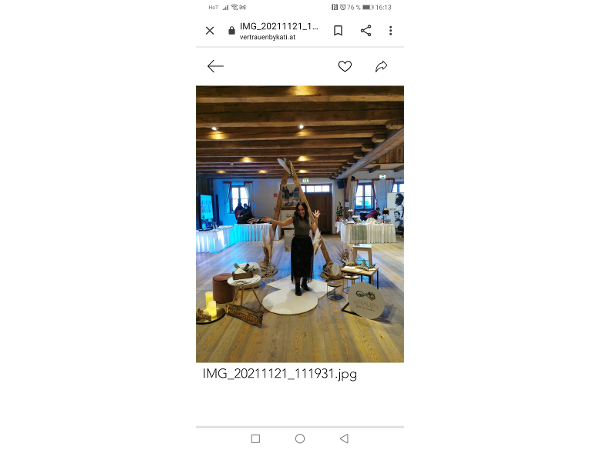The height and width of the screenshot is (450, 600).
Task: Go back using the left arrow
Action: pyautogui.click(x=215, y=66)
